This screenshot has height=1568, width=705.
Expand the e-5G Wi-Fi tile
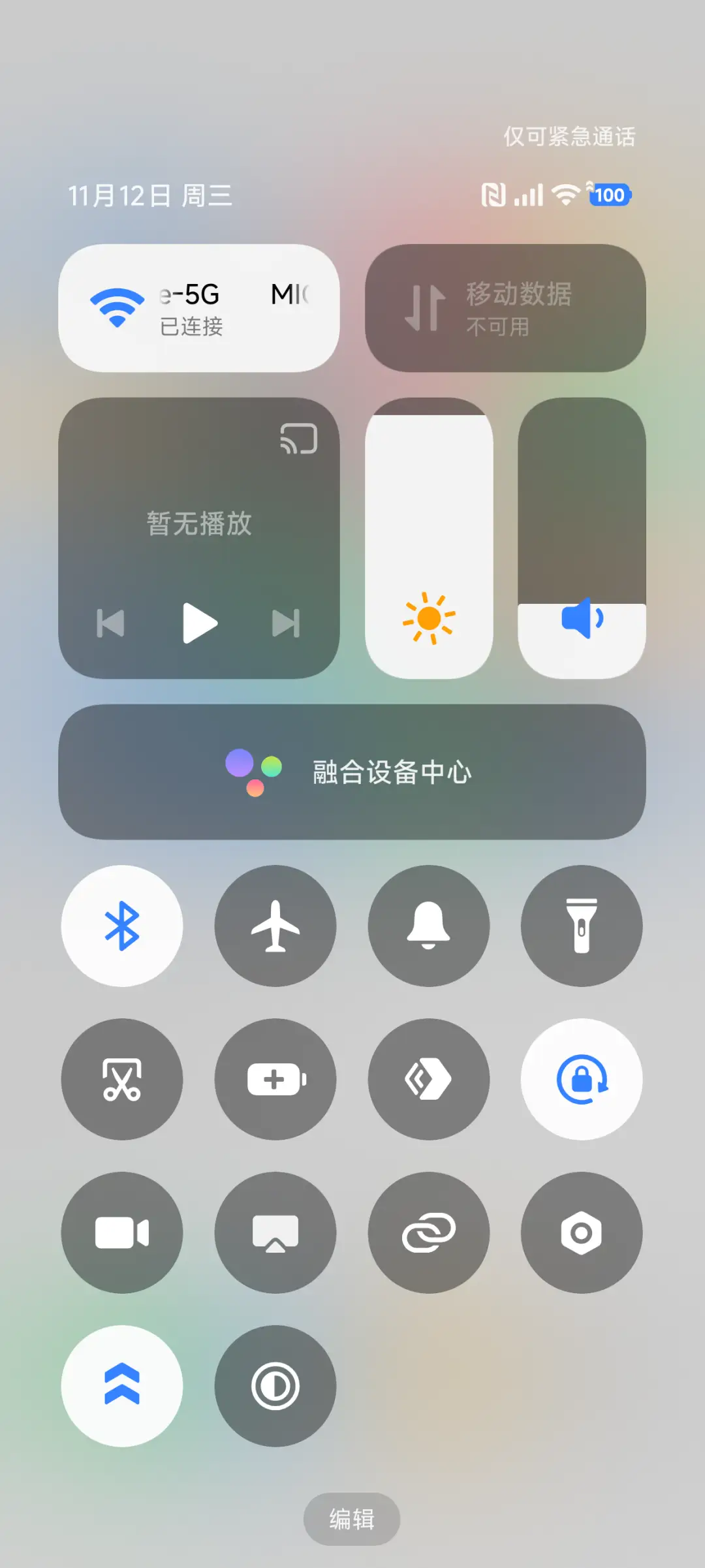click(x=199, y=307)
